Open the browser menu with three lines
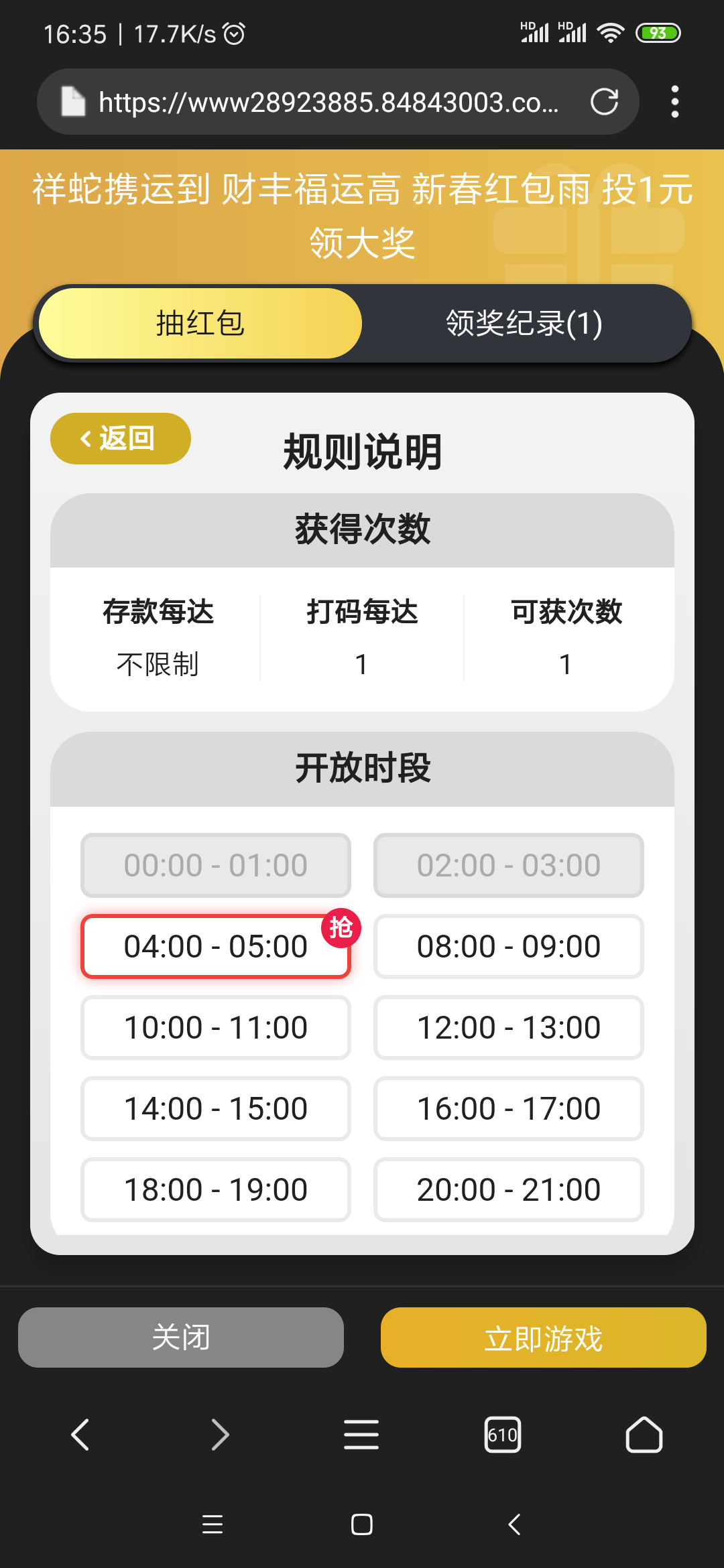Image resolution: width=724 pixels, height=1568 pixels. 361,1435
